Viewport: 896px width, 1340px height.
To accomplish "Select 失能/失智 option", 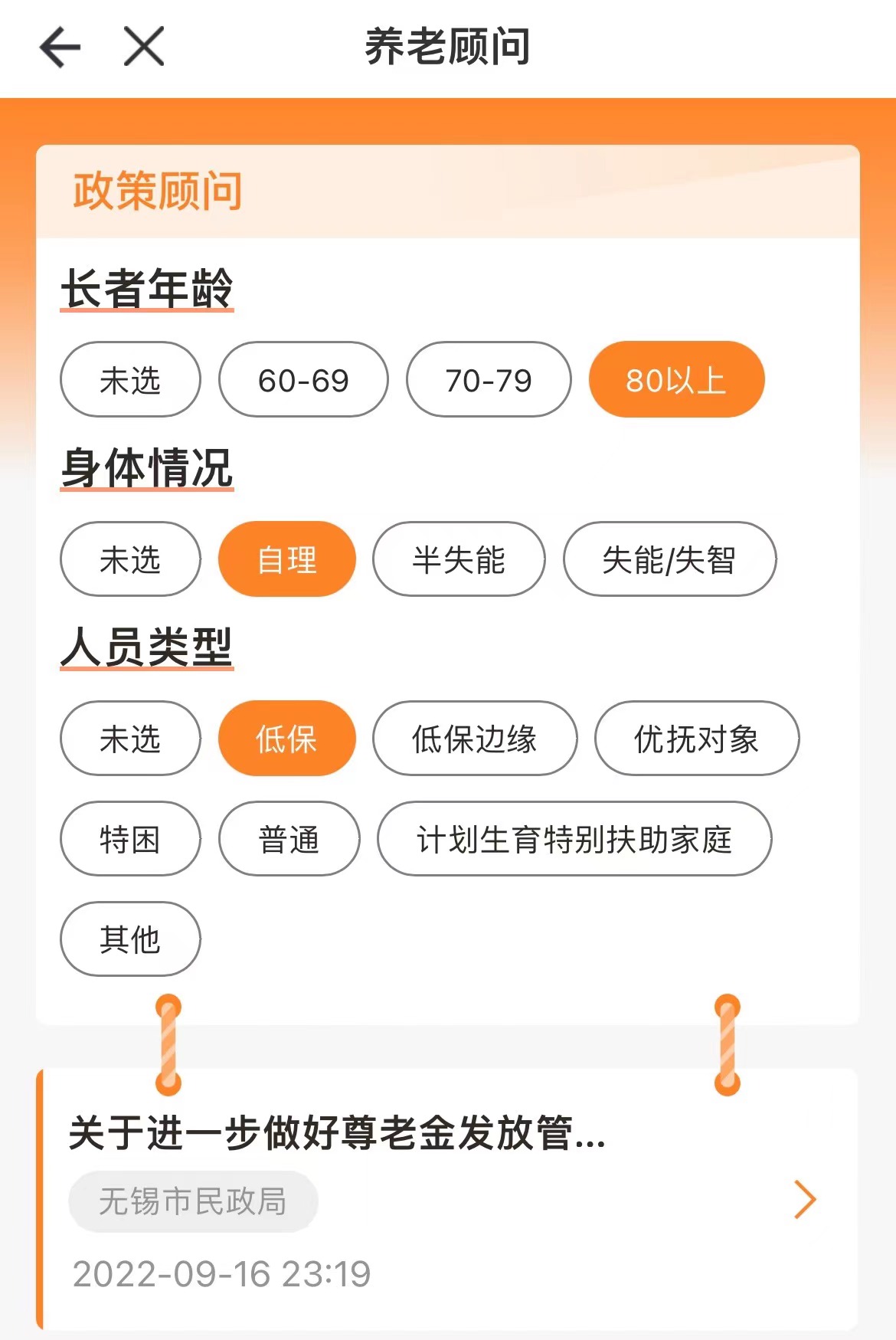I will click(670, 559).
